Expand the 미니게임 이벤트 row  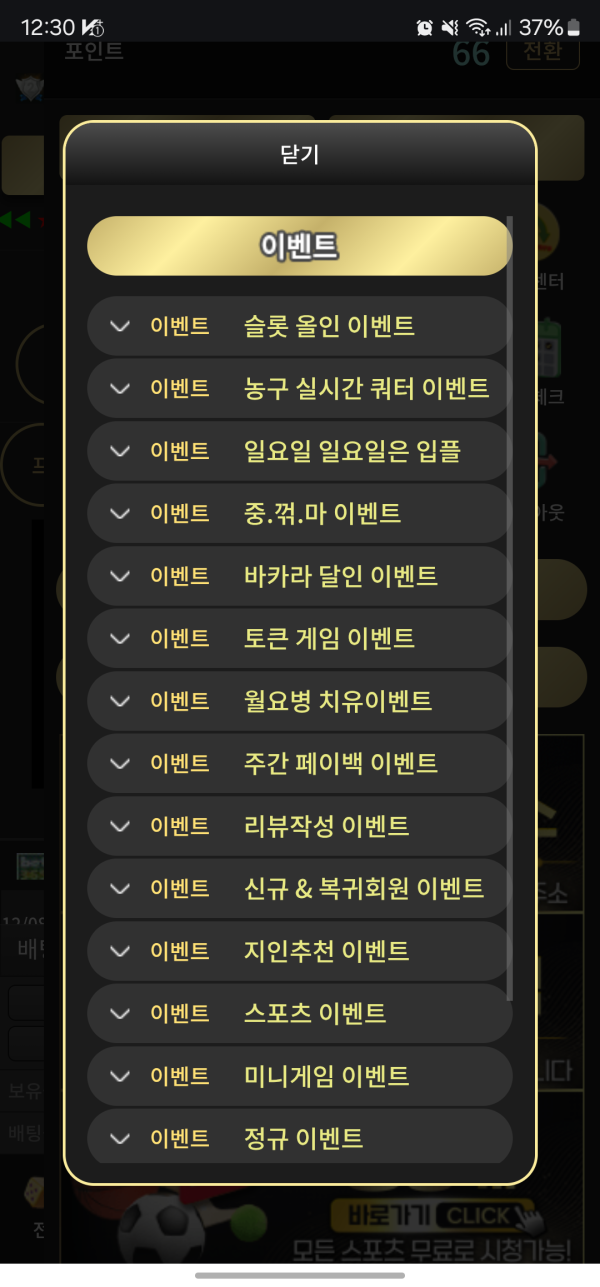click(299, 1076)
